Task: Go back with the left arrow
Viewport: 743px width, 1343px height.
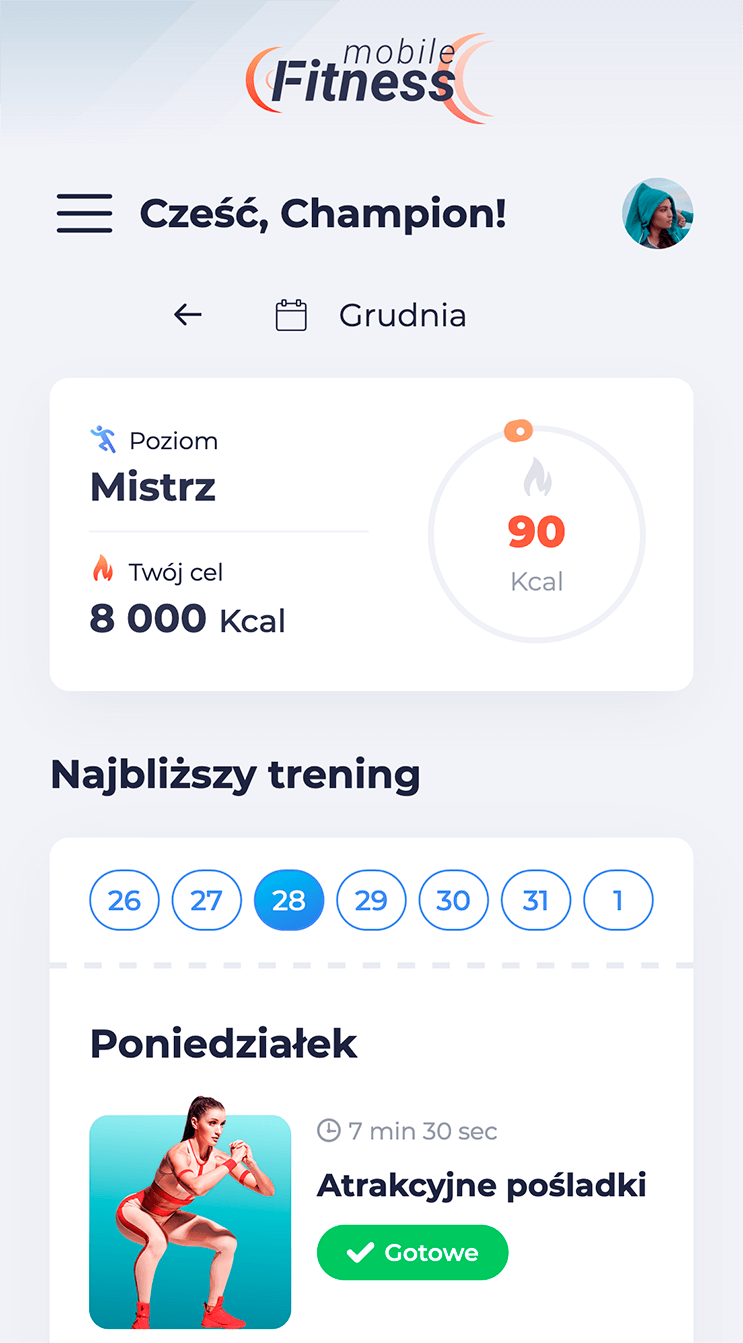Action: (188, 315)
